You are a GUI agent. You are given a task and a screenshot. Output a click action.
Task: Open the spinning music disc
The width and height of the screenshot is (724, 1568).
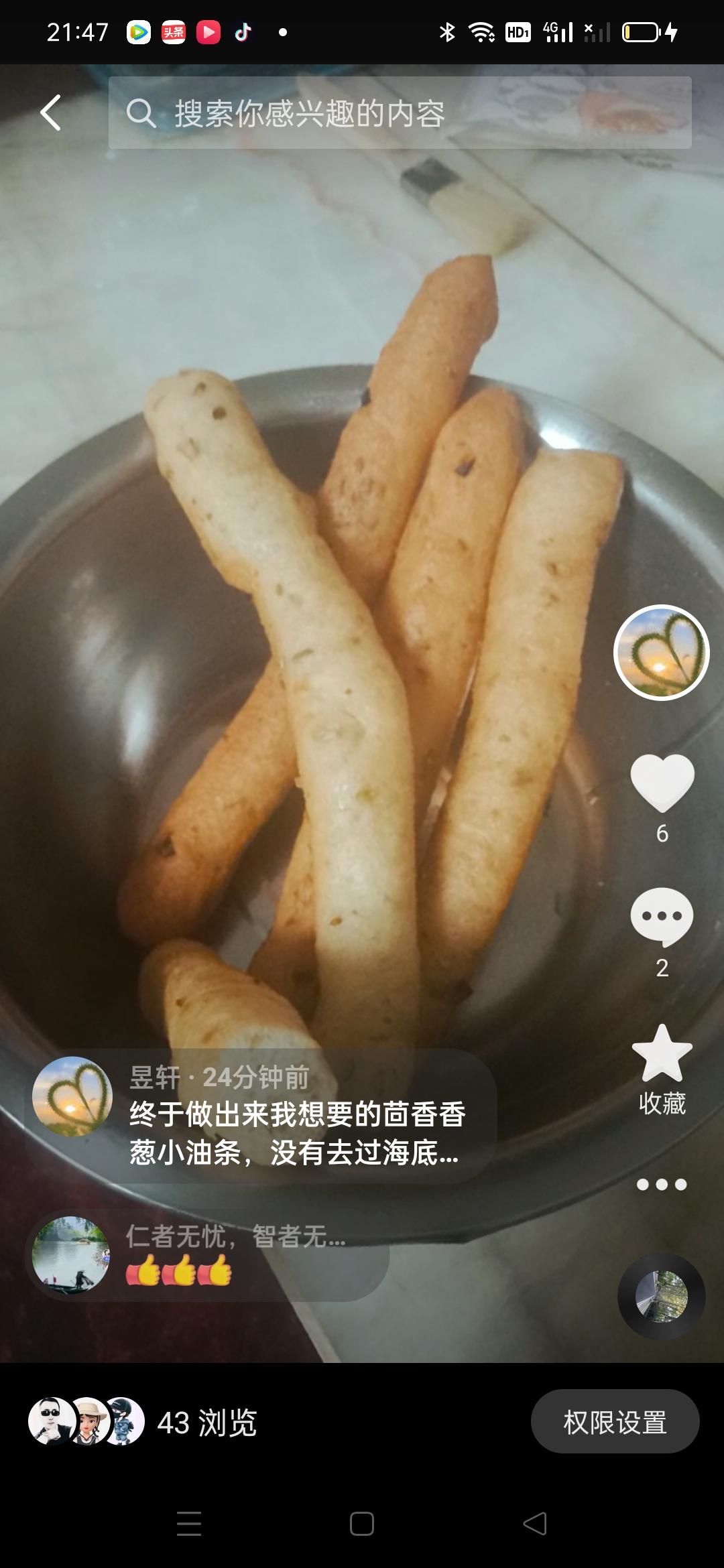661,1297
